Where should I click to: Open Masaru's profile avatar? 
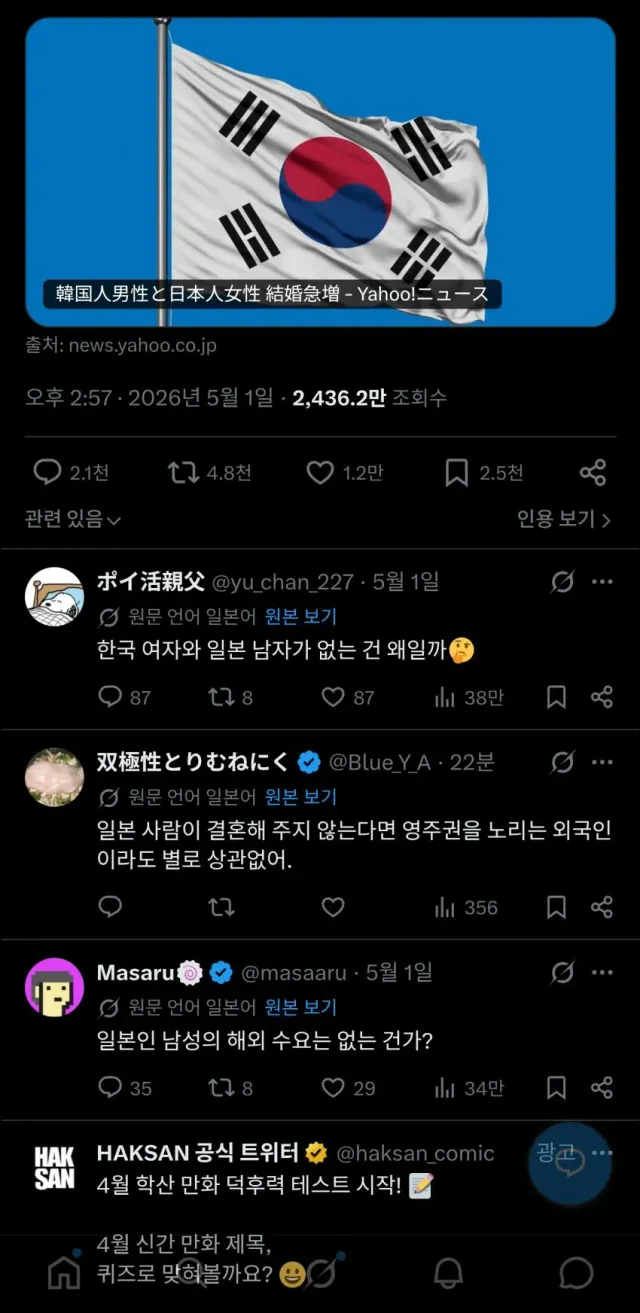tap(54, 987)
